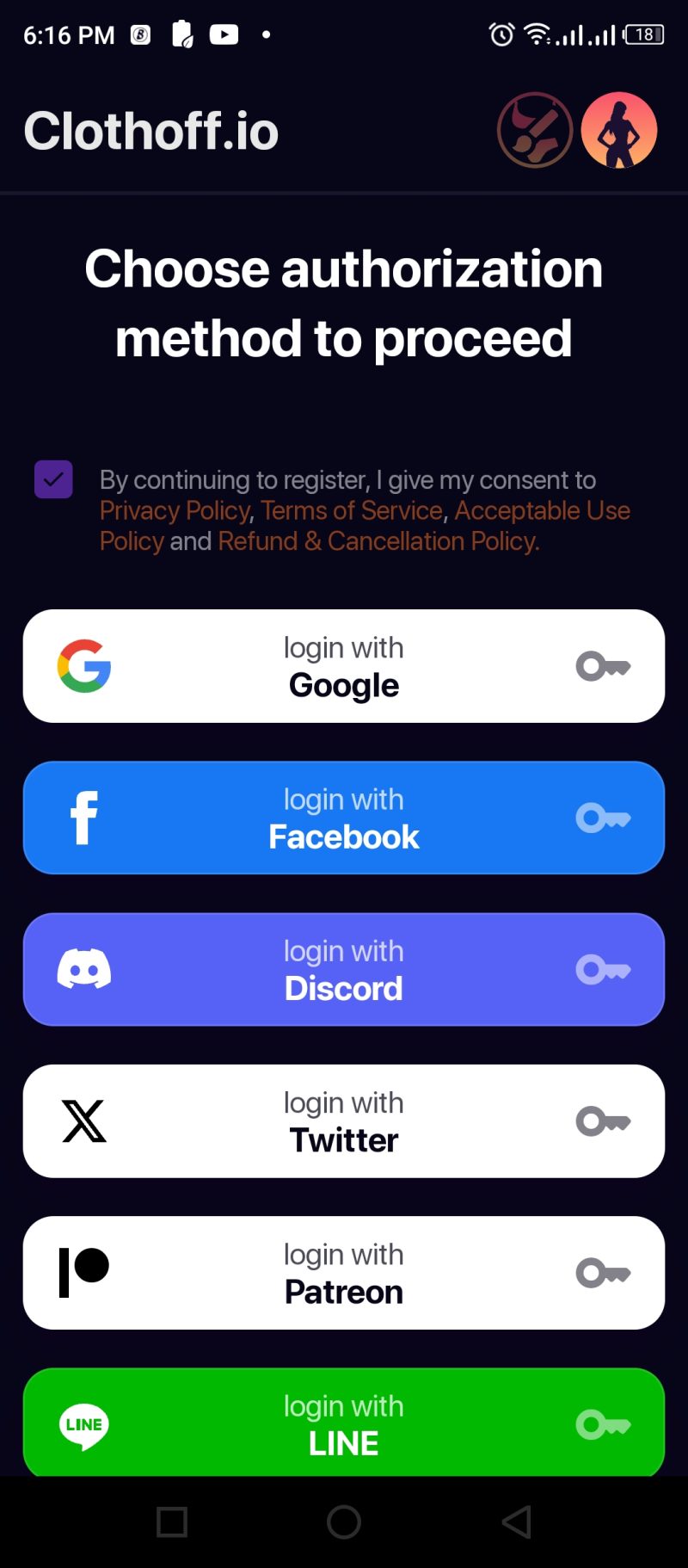Open the Acceptable Use Policy link
688x1568 pixels.
pyautogui.click(x=542, y=510)
